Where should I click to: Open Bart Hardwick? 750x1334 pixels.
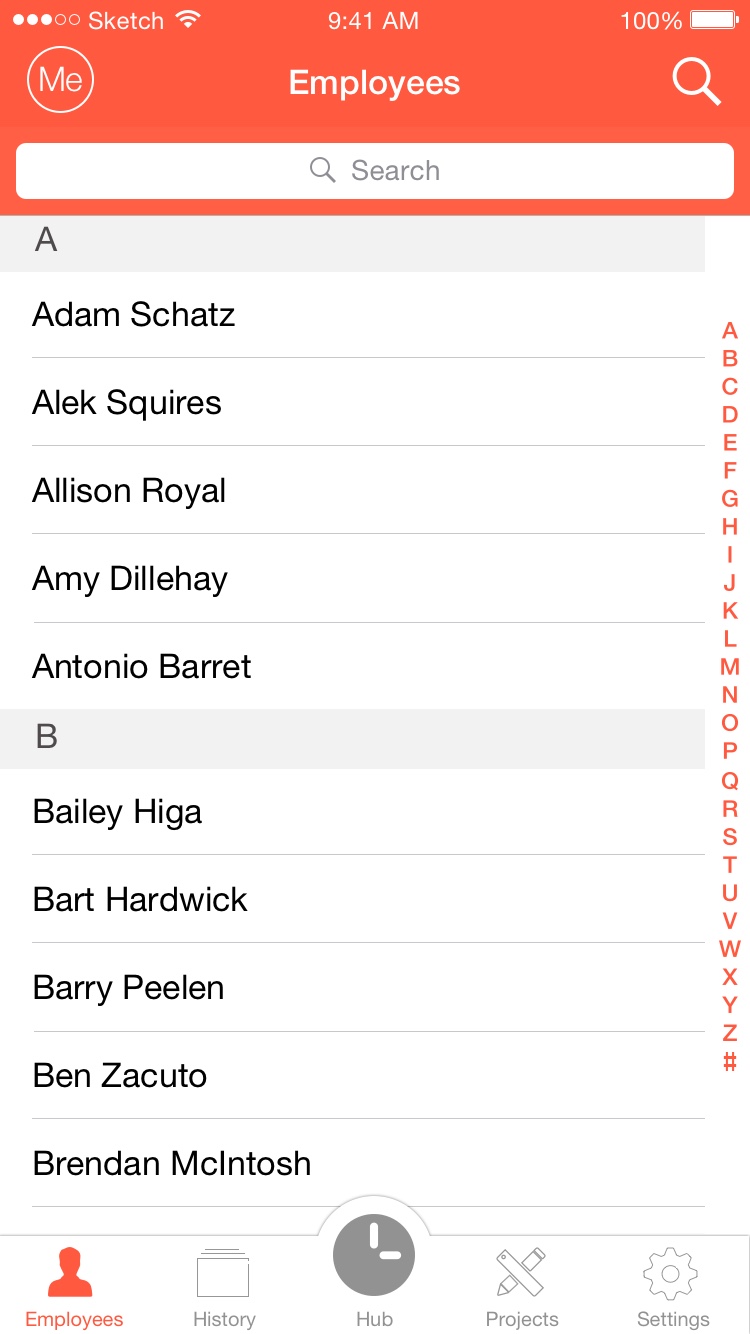[352, 899]
